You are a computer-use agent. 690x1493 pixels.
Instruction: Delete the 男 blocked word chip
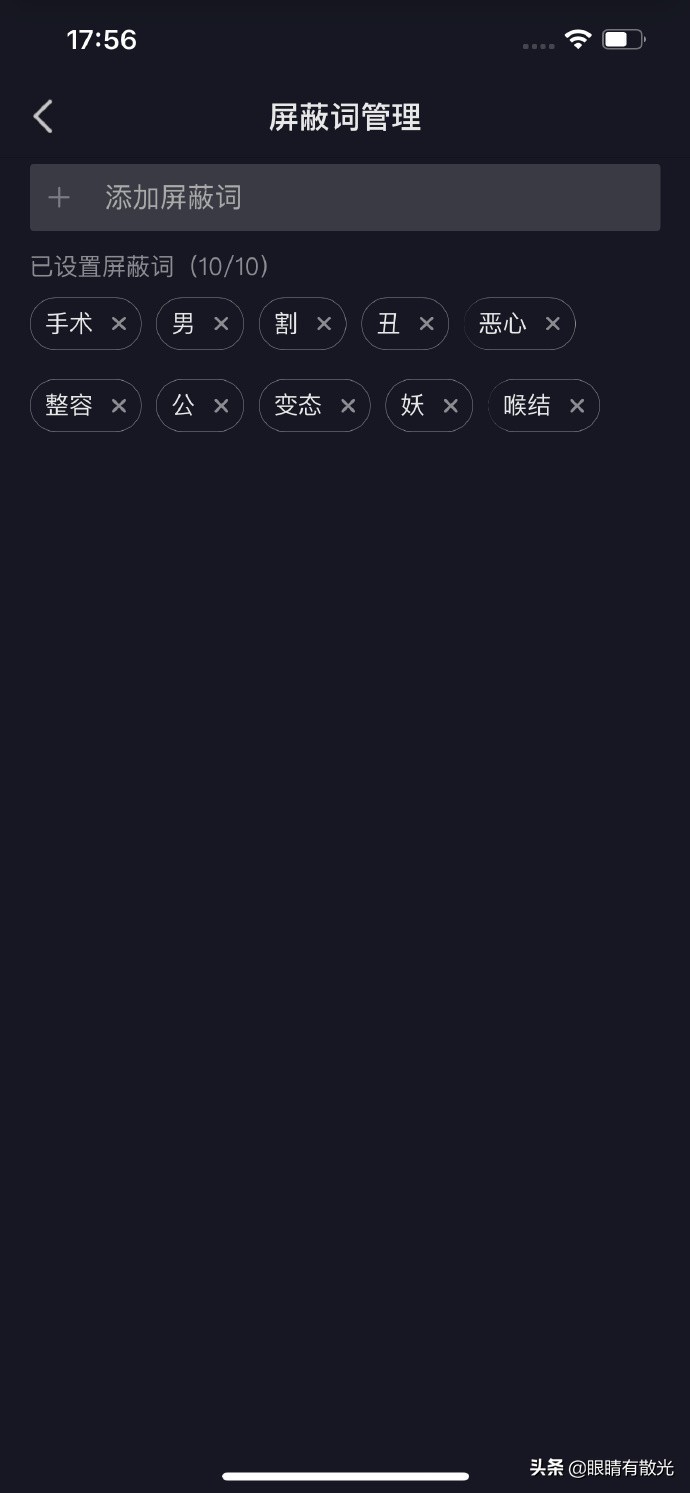[221, 324]
